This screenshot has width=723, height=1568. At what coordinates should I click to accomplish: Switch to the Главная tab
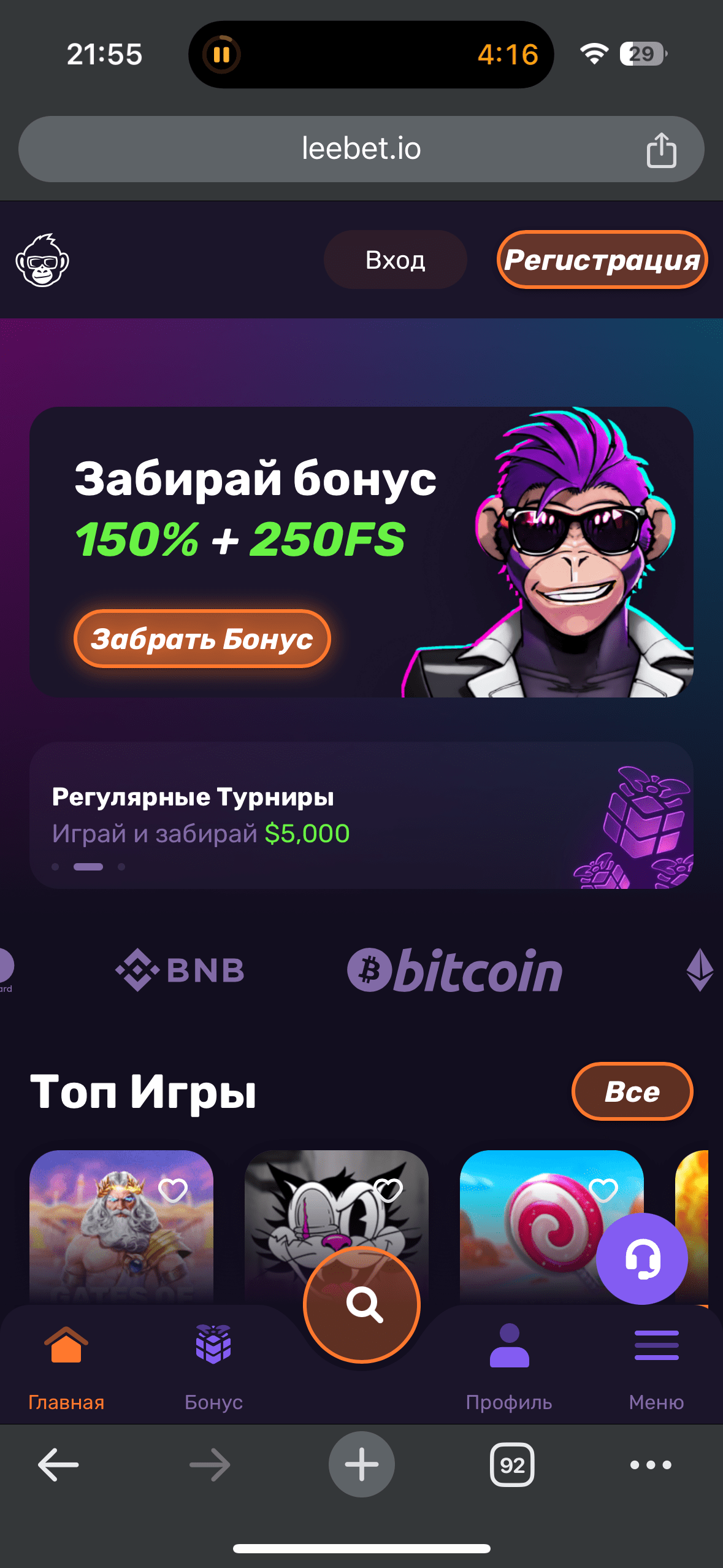coord(66,1365)
